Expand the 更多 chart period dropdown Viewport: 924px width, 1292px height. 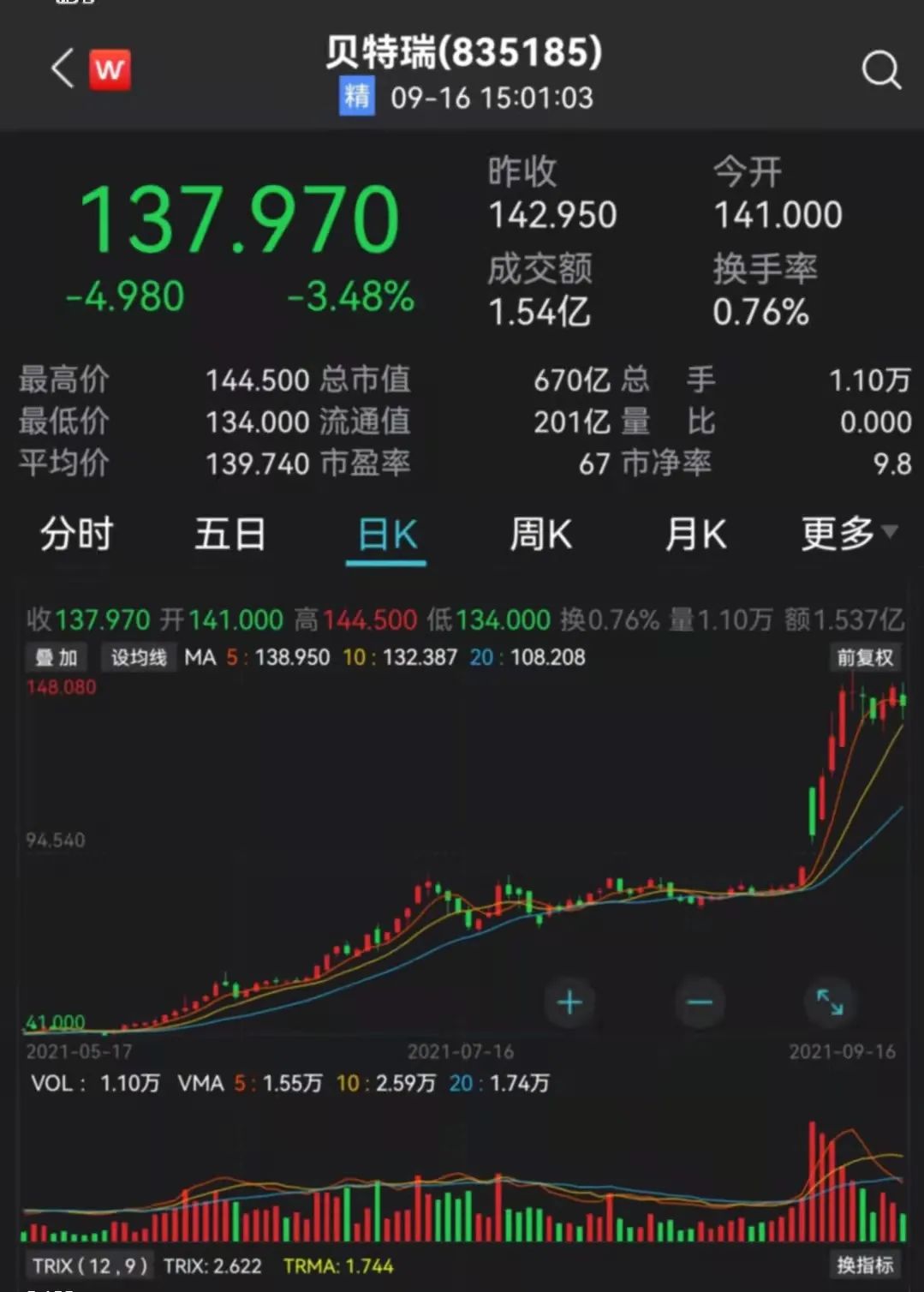[x=848, y=533]
